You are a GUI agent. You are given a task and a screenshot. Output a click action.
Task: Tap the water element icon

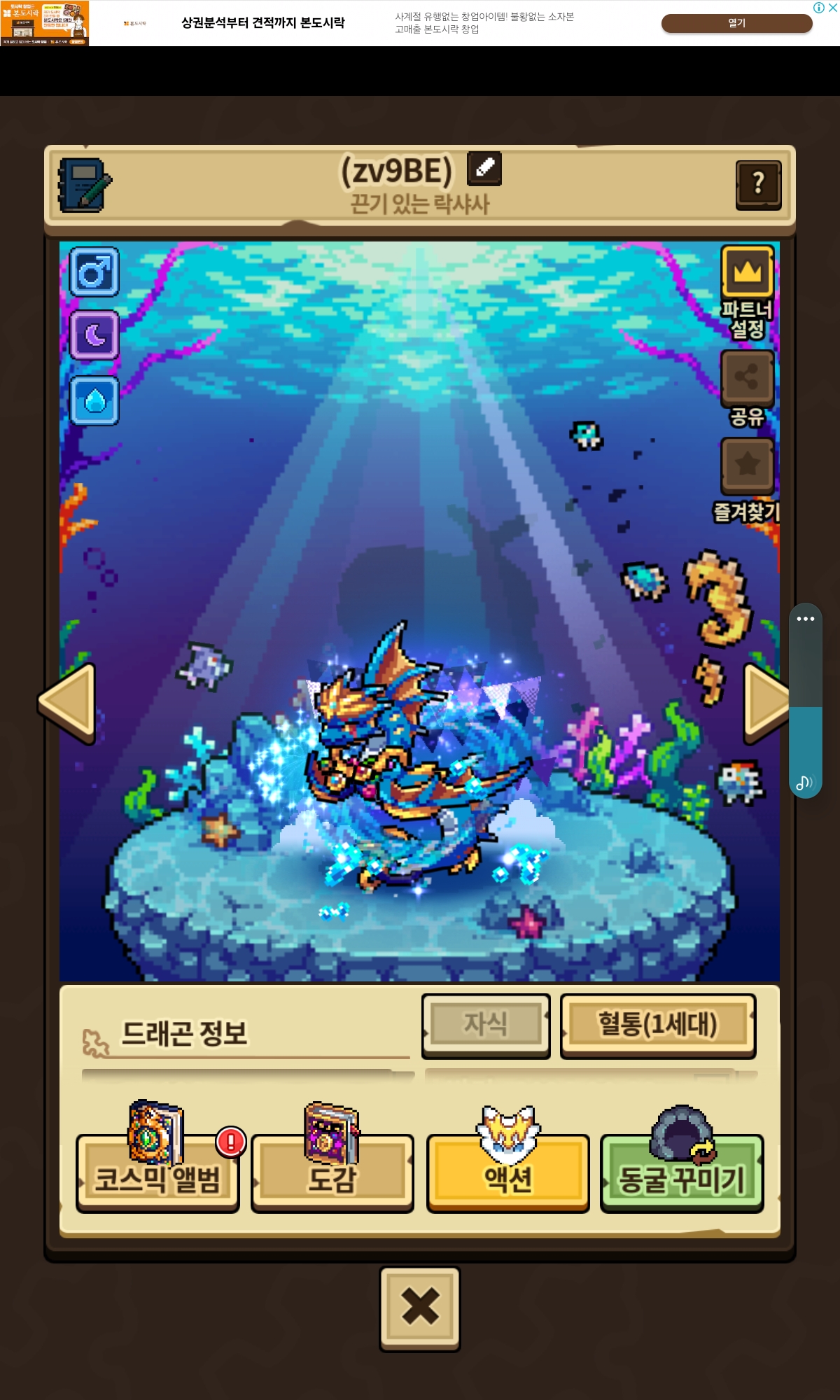point(94,401)
